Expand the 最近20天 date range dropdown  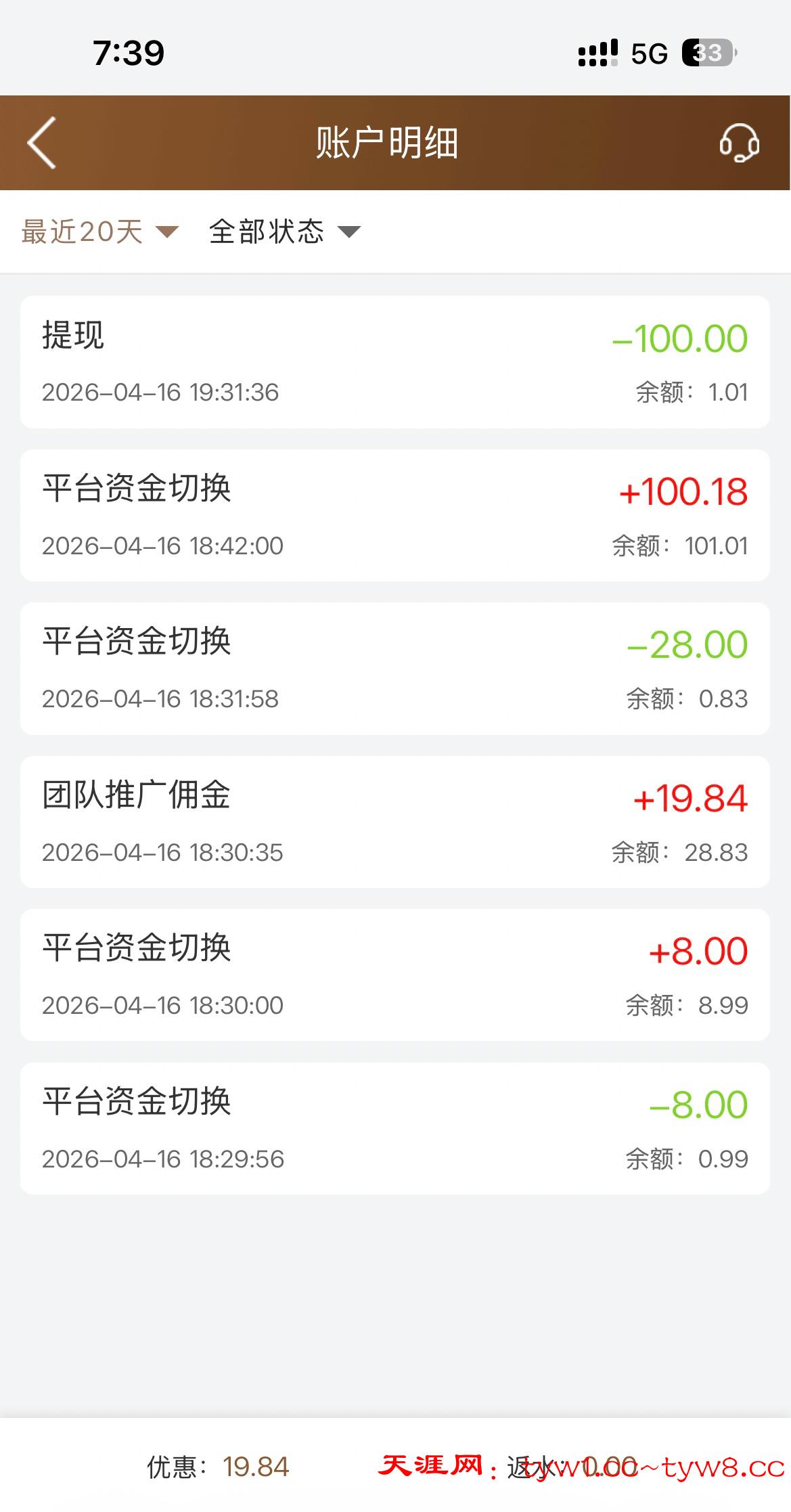pos(99,232)
